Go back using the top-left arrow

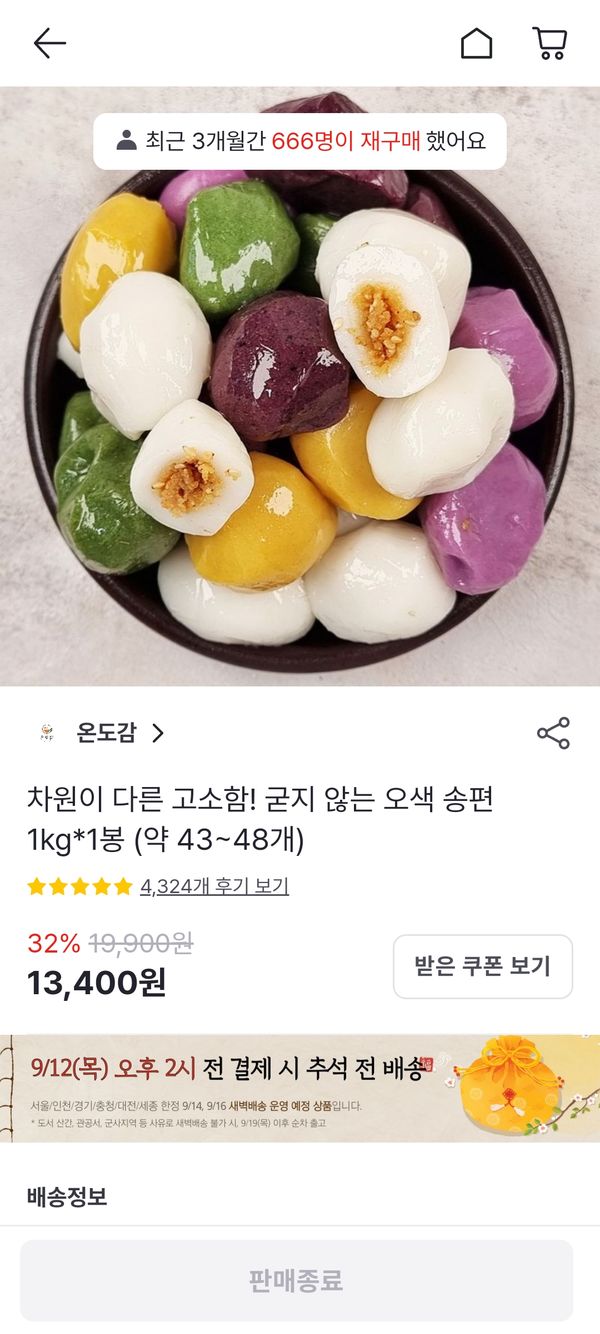(49, 43)
